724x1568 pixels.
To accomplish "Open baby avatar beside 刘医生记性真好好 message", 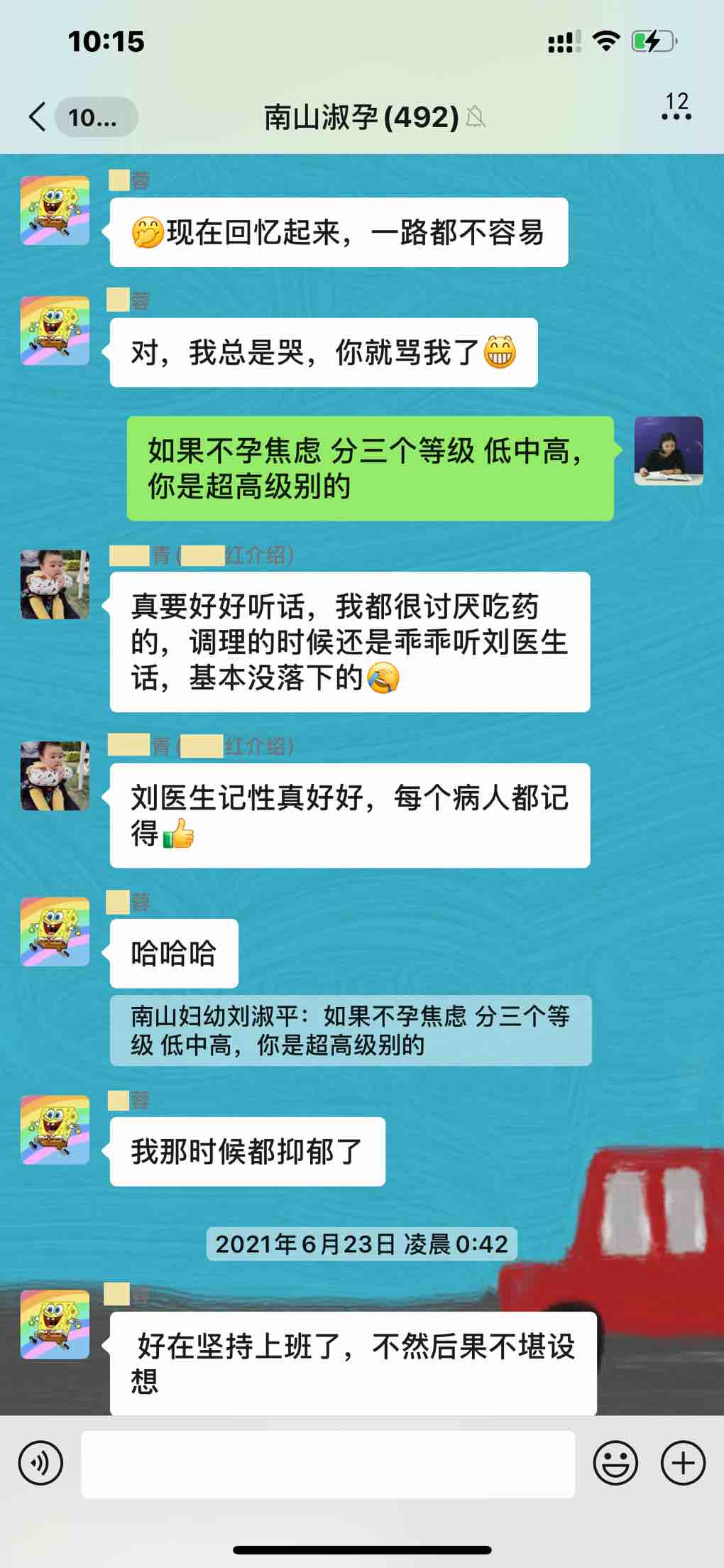I will click(55, 775).
